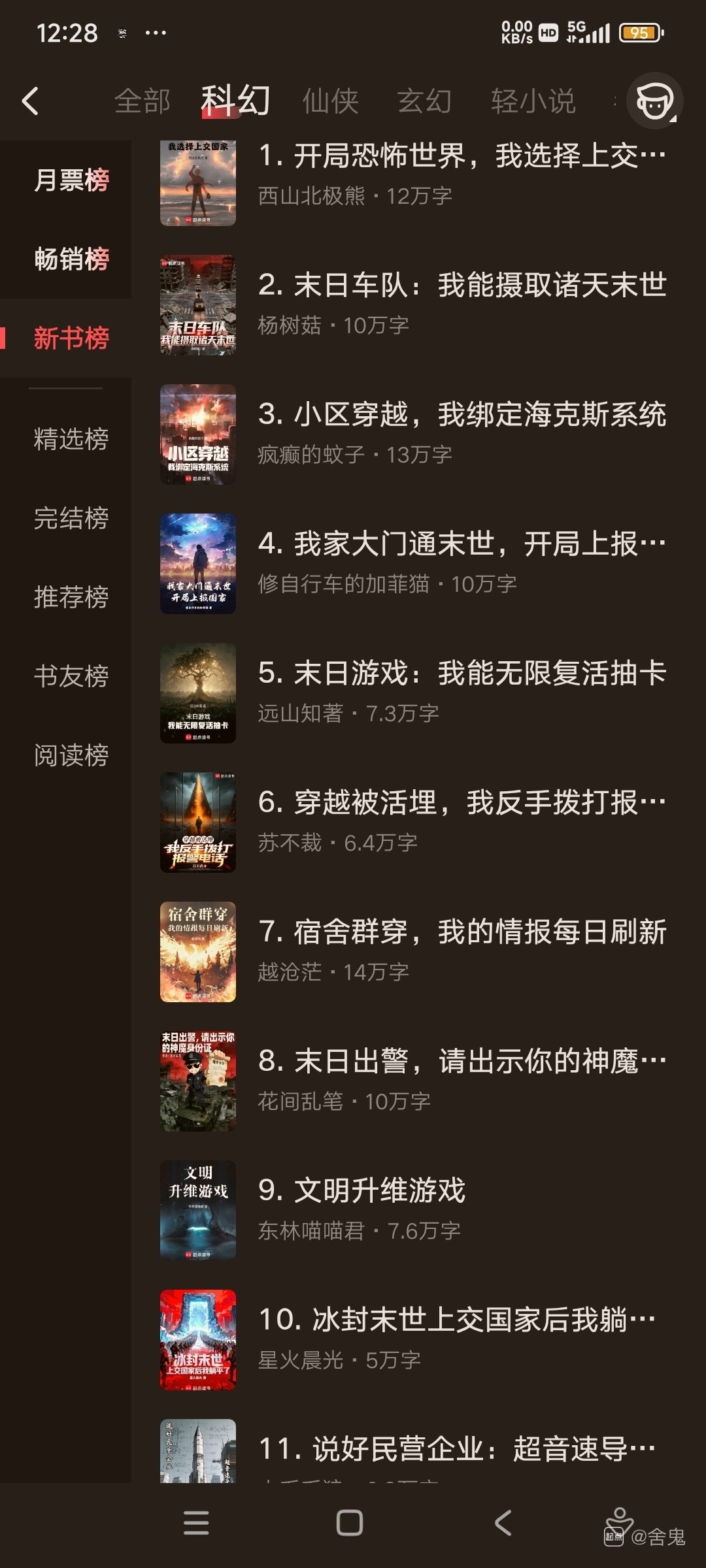Screen dimensions: 706x1568
Task: View the 精选榜 ranking
Action: point(71,439)
